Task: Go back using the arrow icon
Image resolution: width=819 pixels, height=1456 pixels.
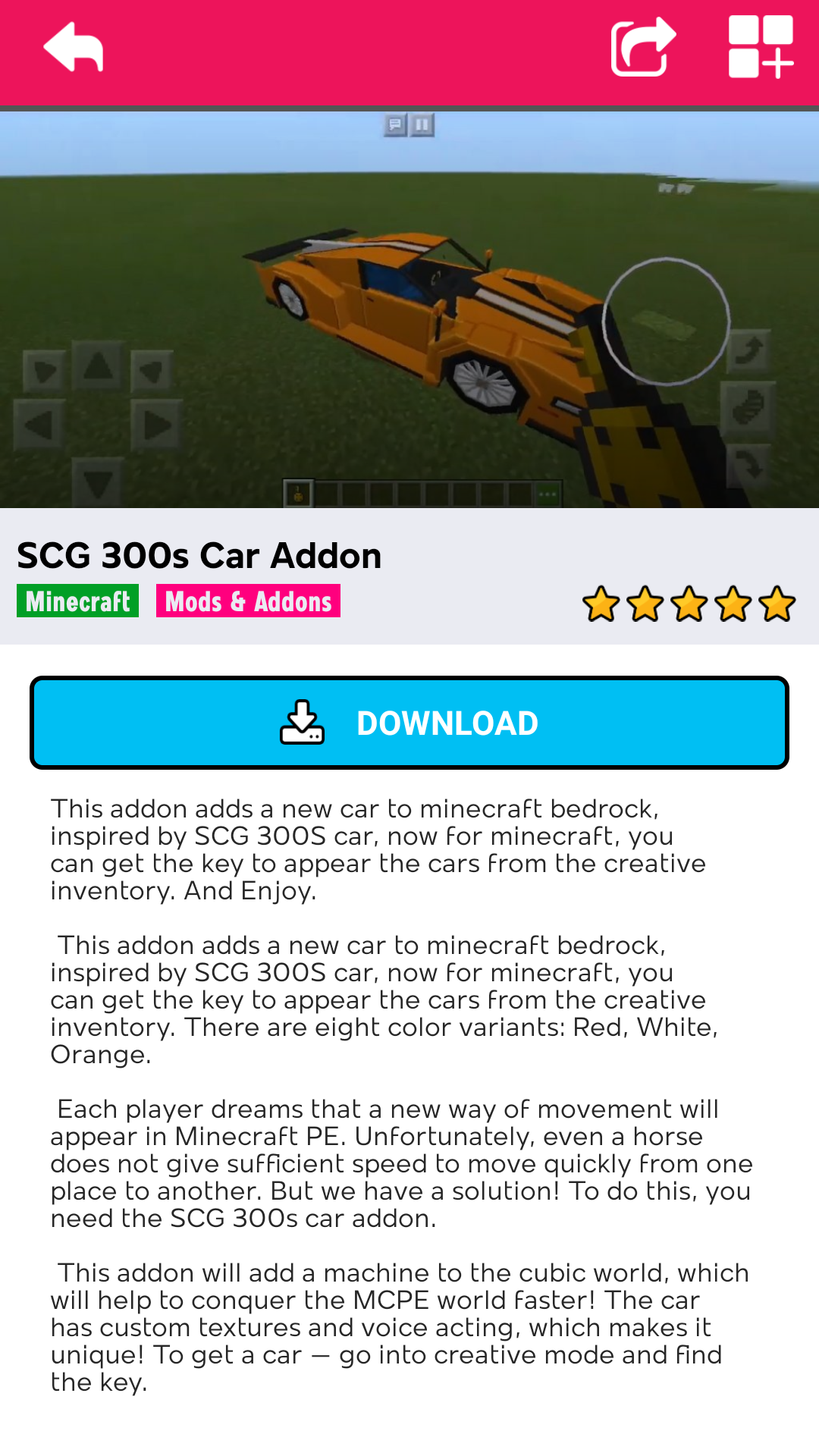Action: coord(74,47)
